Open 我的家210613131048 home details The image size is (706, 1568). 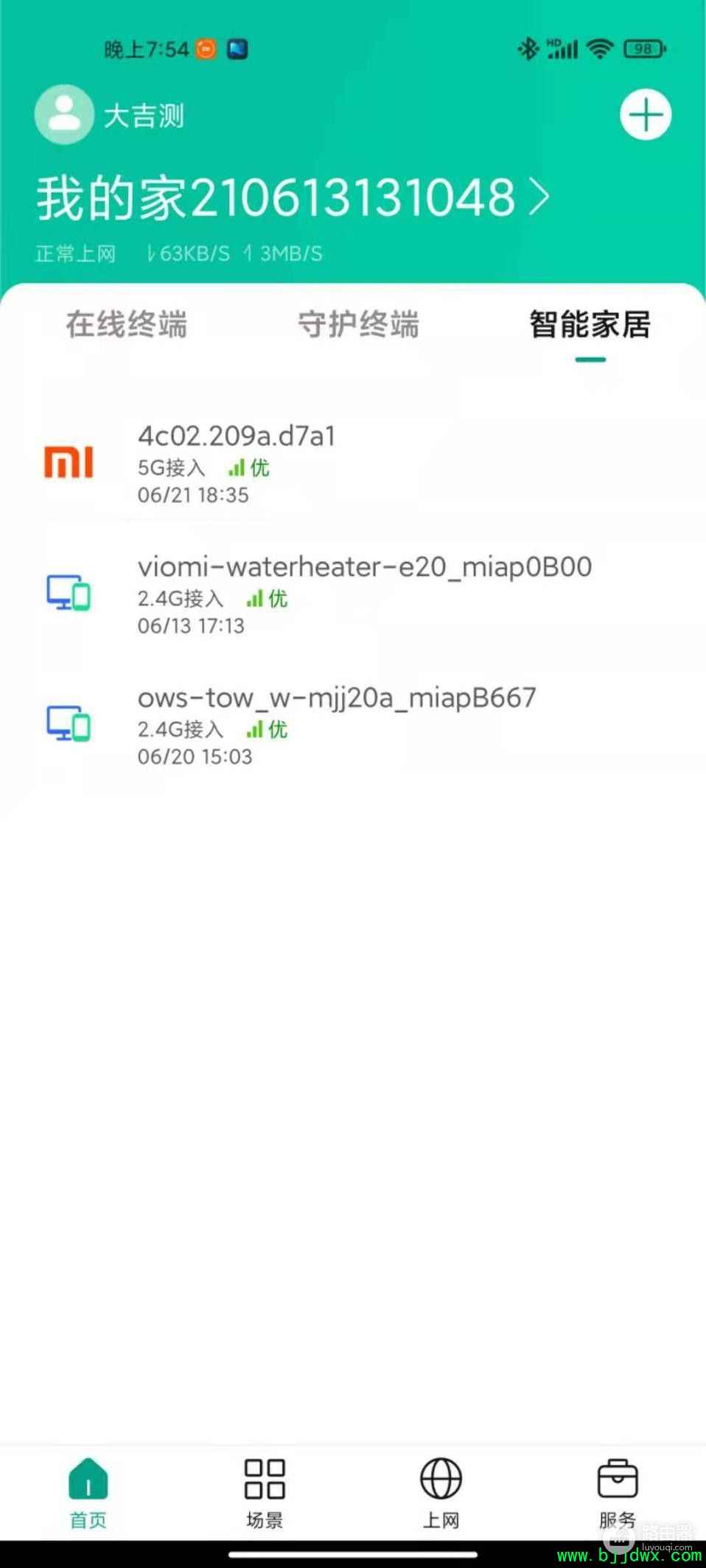(x=293, y=197)
